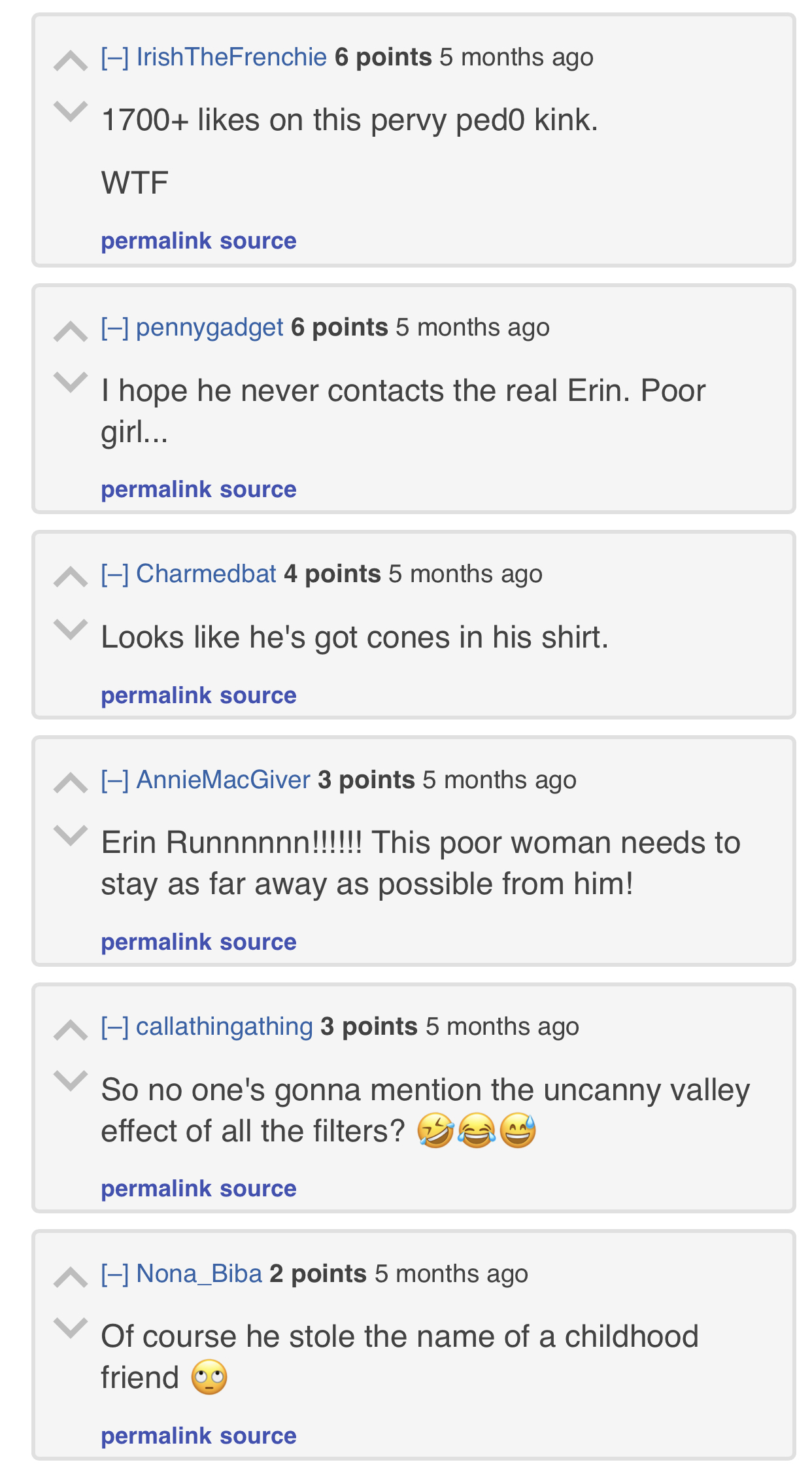This screenshot has height=1475, width=812.
Task: Collapse pennygadget's comment thread
Action: point(115,328)
